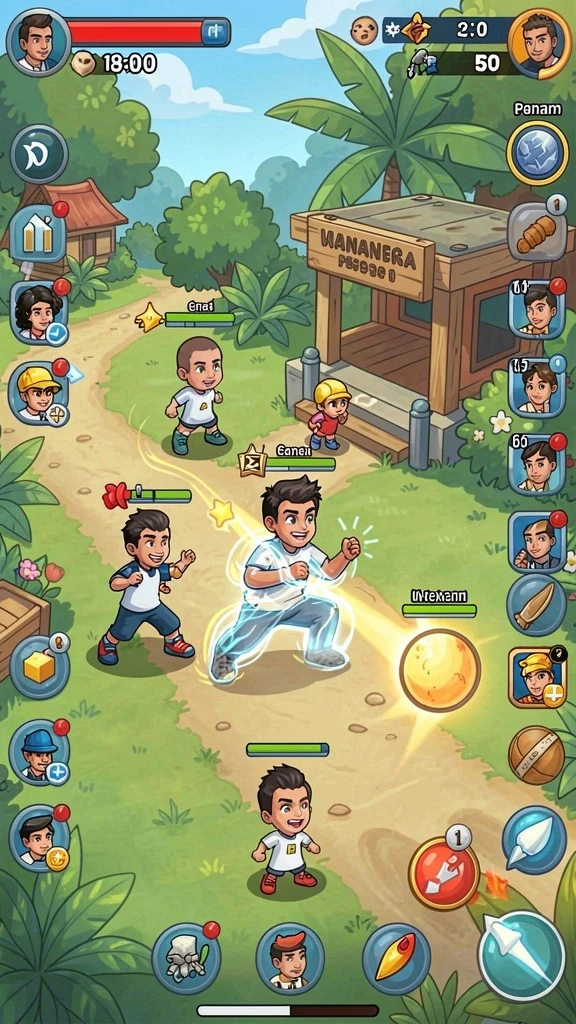Open the player avatar beside the red health bar
Viewport: 576px width, 1024px height.
click(x=38, y=42)
